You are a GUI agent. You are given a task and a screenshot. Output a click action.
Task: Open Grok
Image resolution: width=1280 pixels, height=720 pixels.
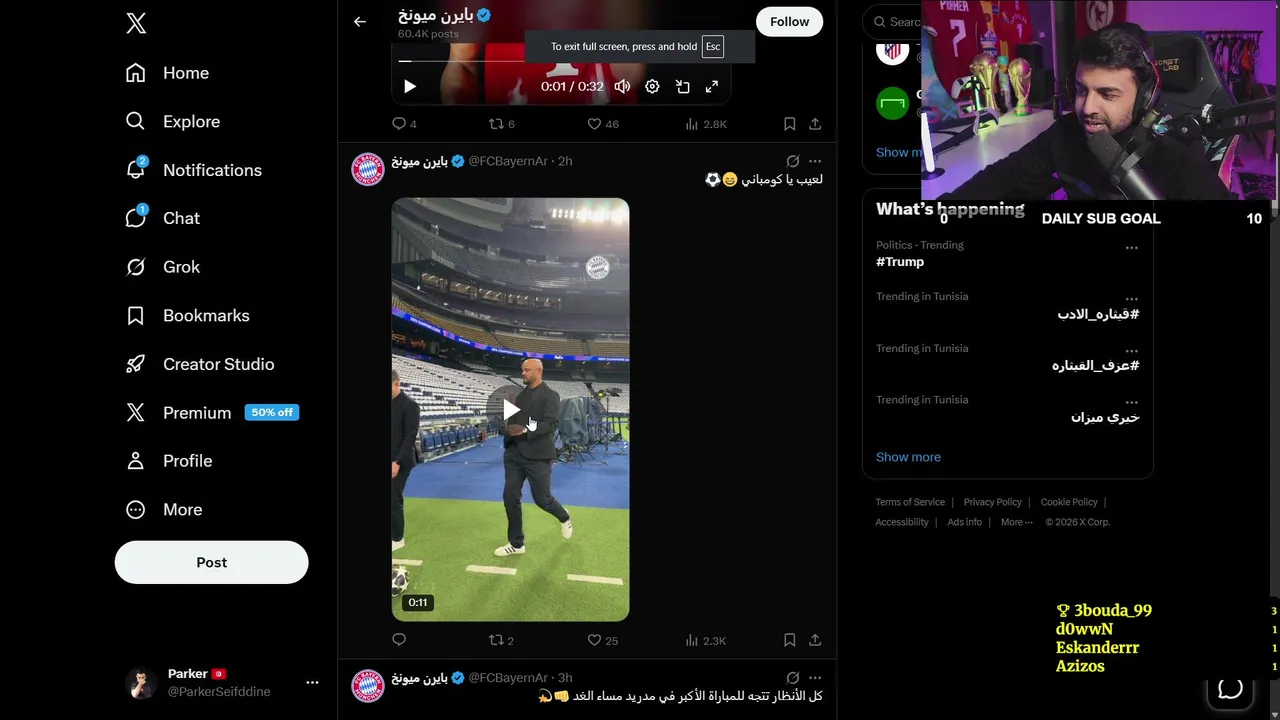tap(163, 267)
